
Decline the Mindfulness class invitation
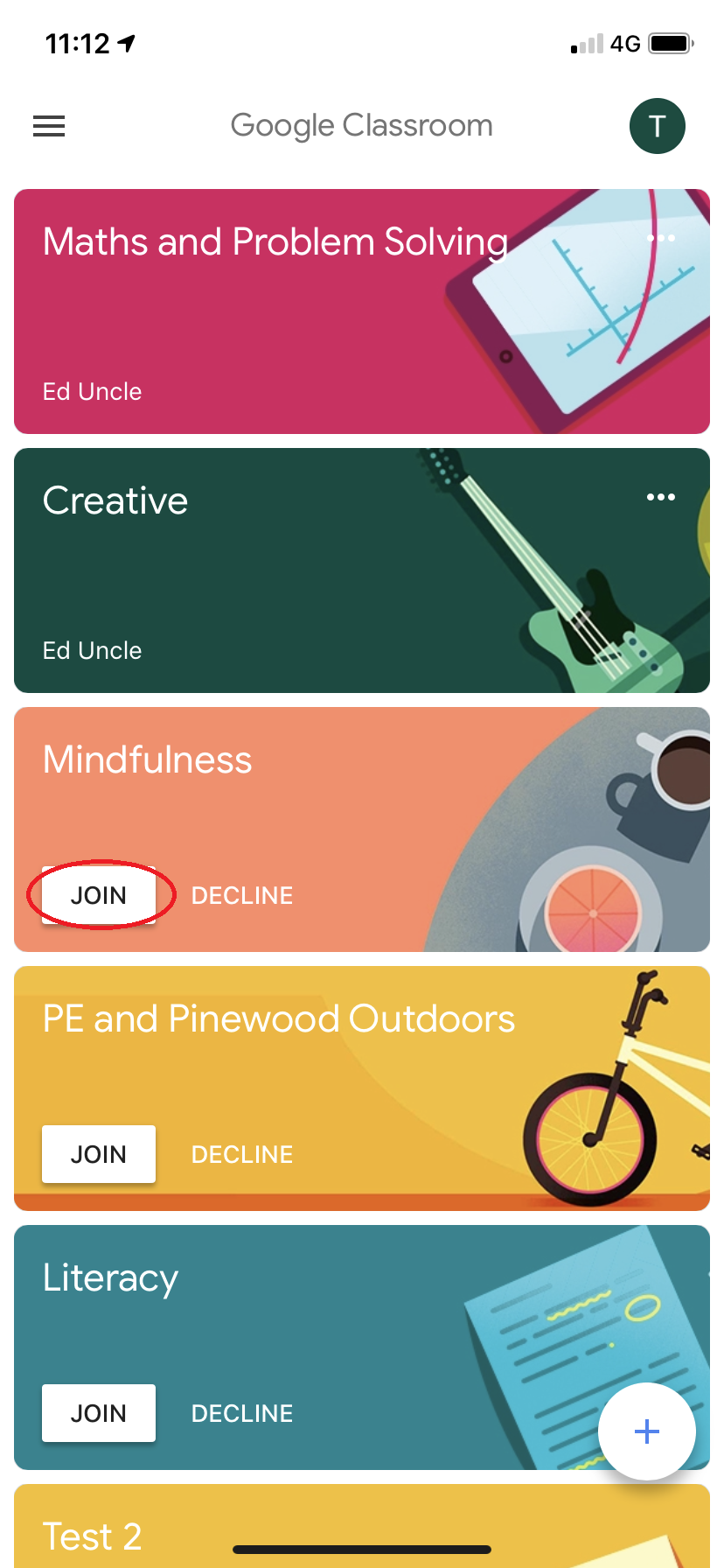pos(241,894)
